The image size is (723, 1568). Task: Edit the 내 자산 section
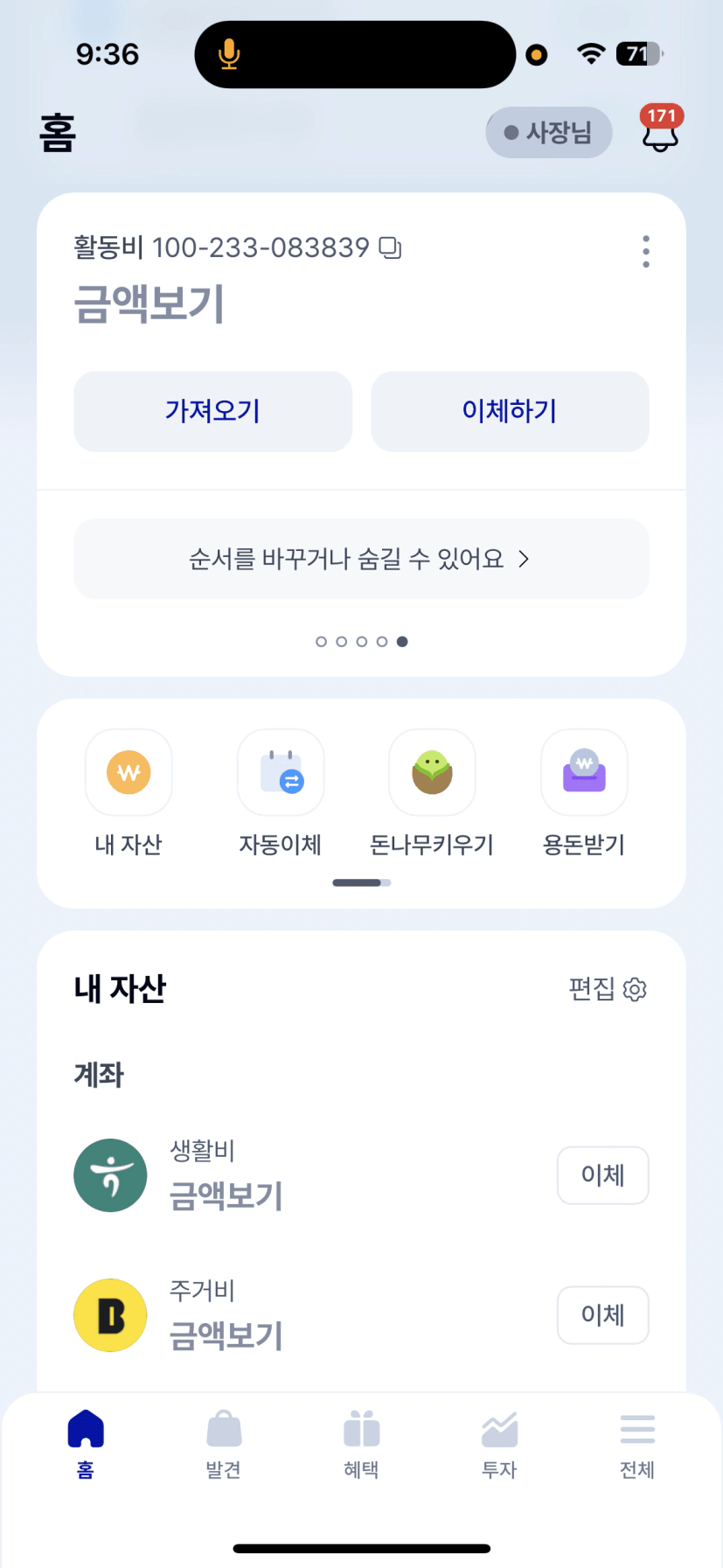click(x=608, y=989)
